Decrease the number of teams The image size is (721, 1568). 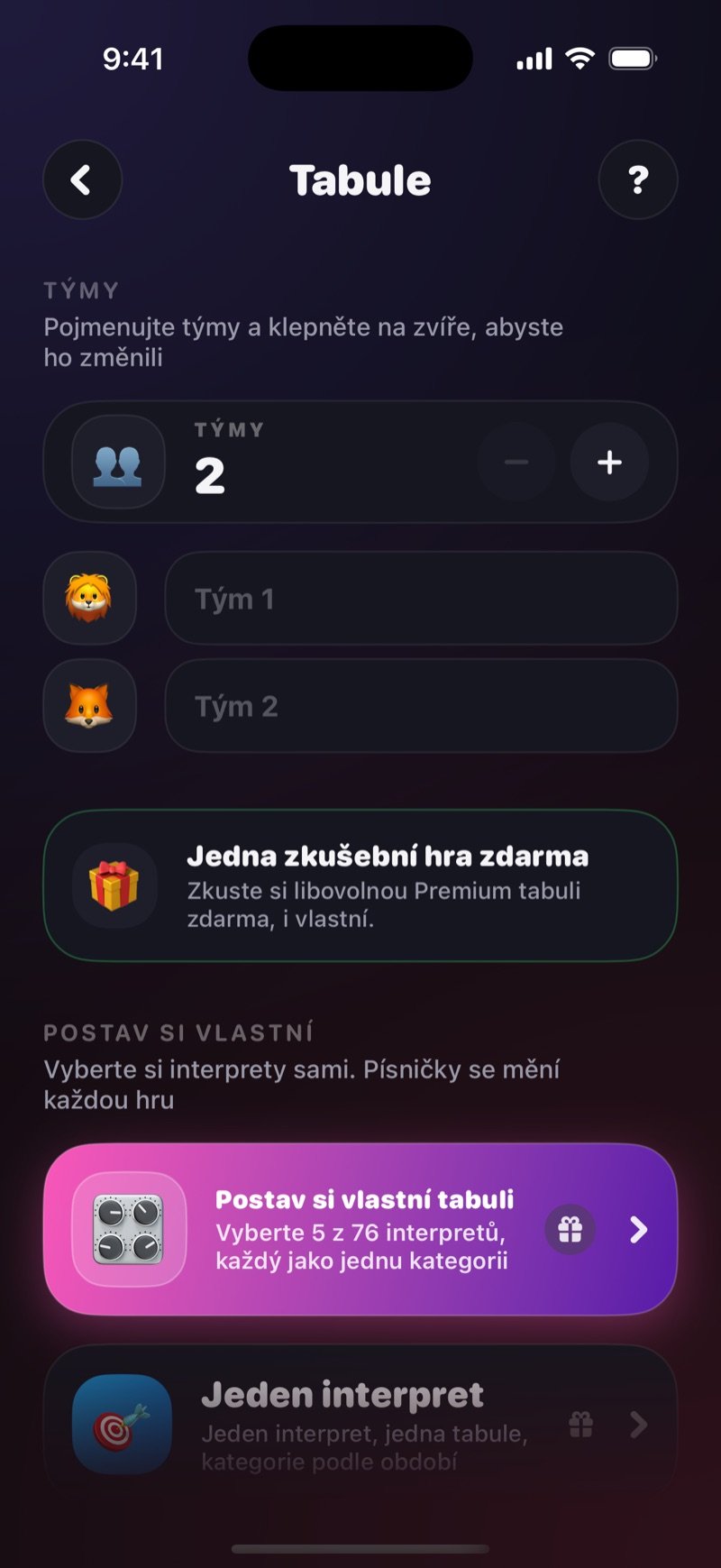tap(516, 463)
